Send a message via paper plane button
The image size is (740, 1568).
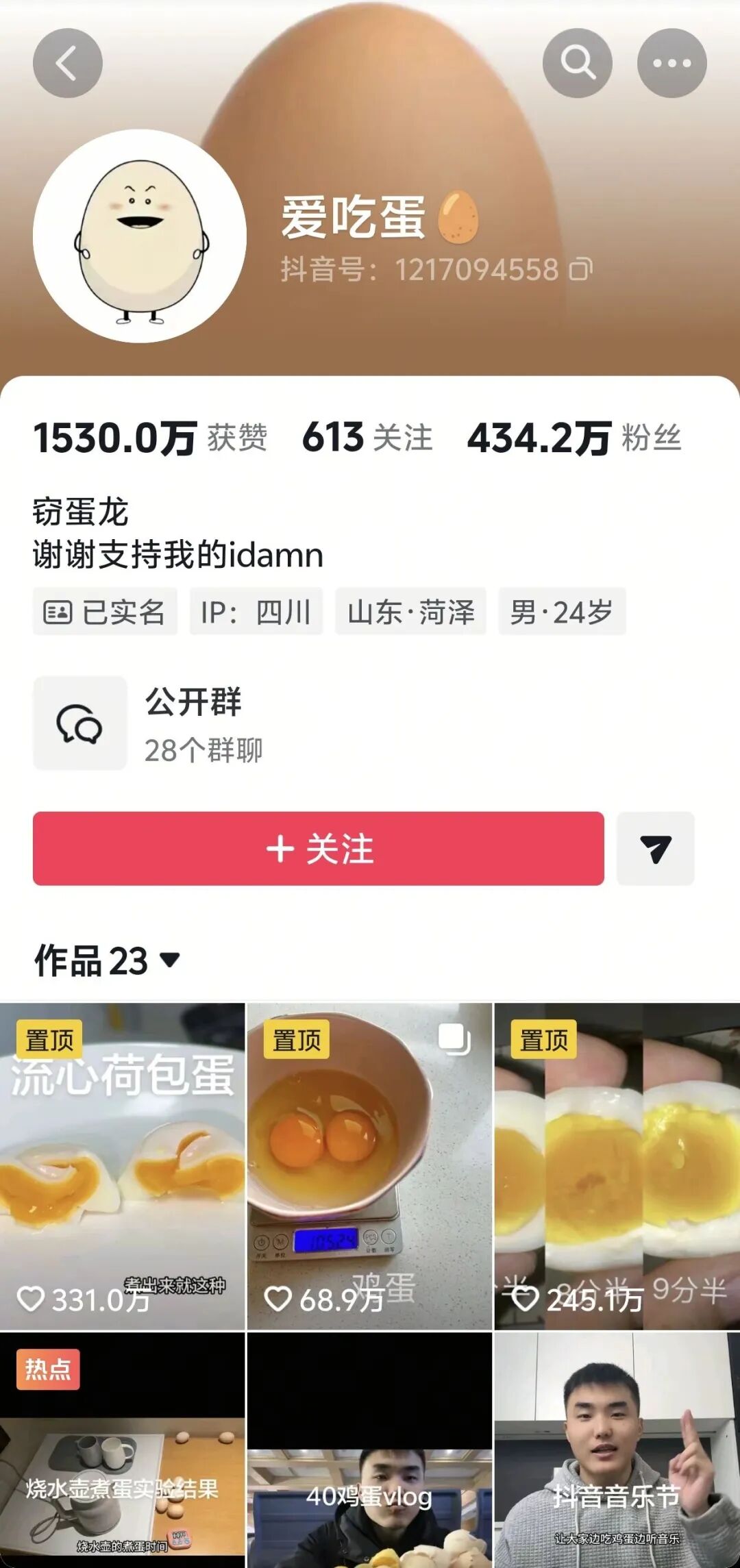point(655,849)
